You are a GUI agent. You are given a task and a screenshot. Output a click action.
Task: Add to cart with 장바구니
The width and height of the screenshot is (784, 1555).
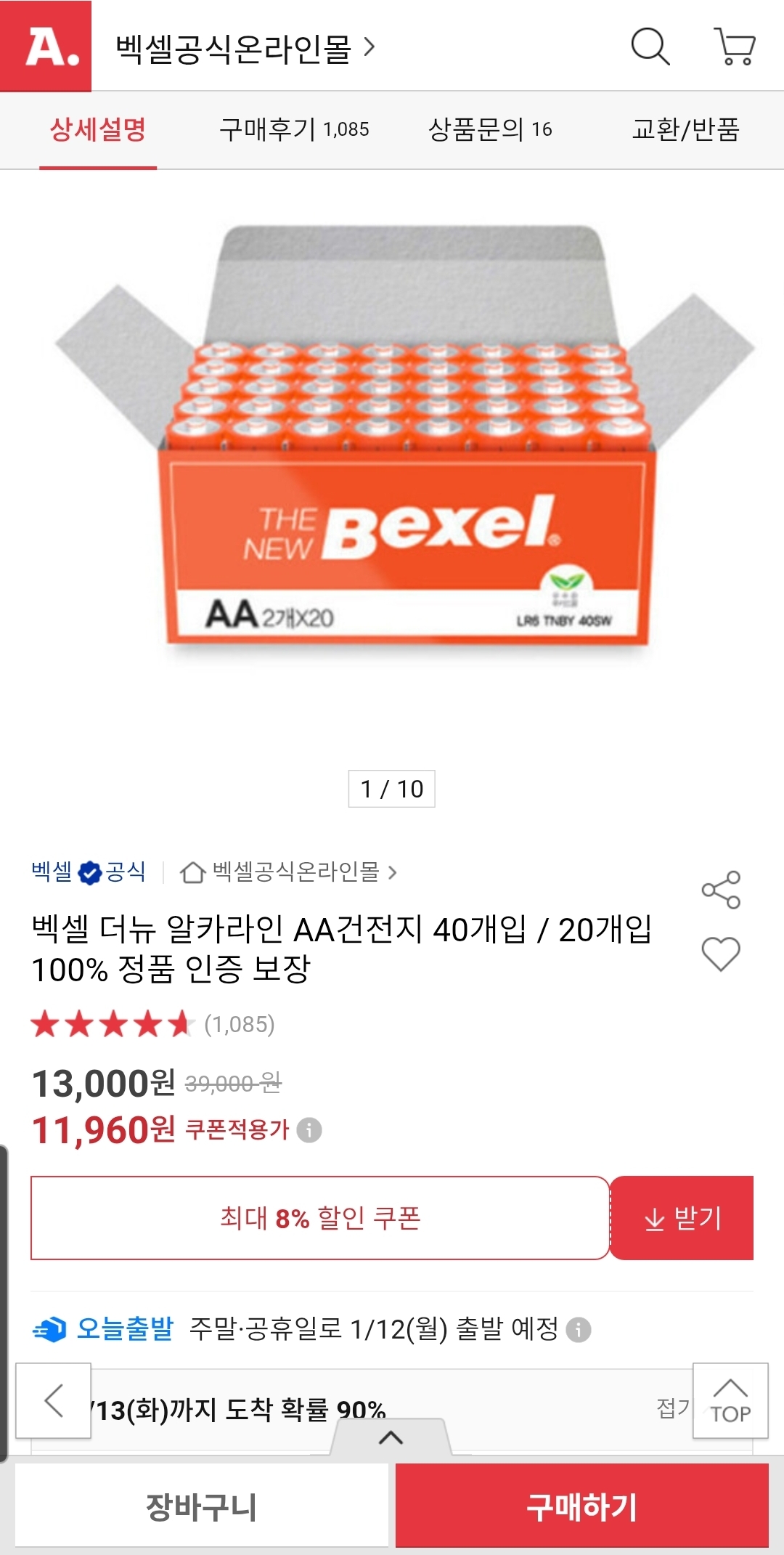point(202,1506)
